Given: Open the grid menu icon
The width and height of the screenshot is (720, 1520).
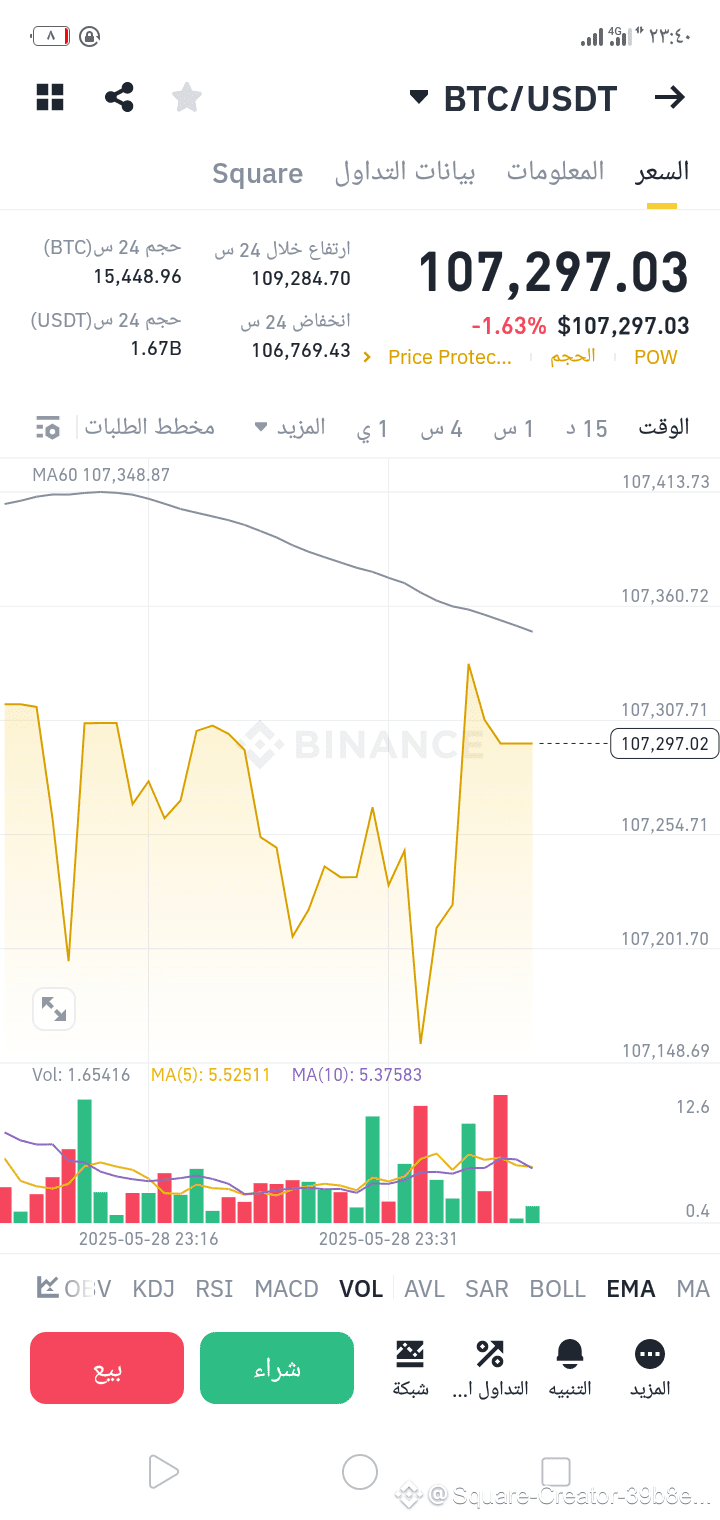Looking at the screenshot, I should [50, 97].
